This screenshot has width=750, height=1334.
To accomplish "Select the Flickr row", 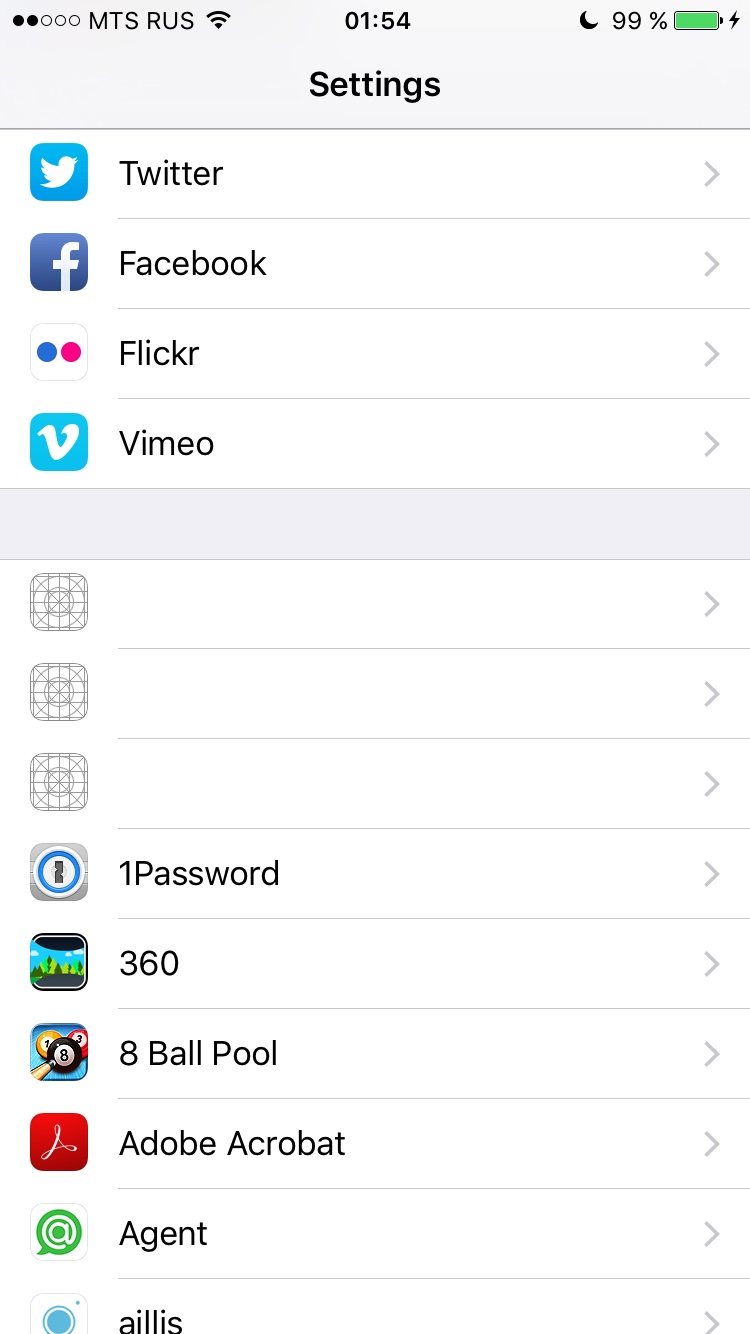I will tap(375, 354).
